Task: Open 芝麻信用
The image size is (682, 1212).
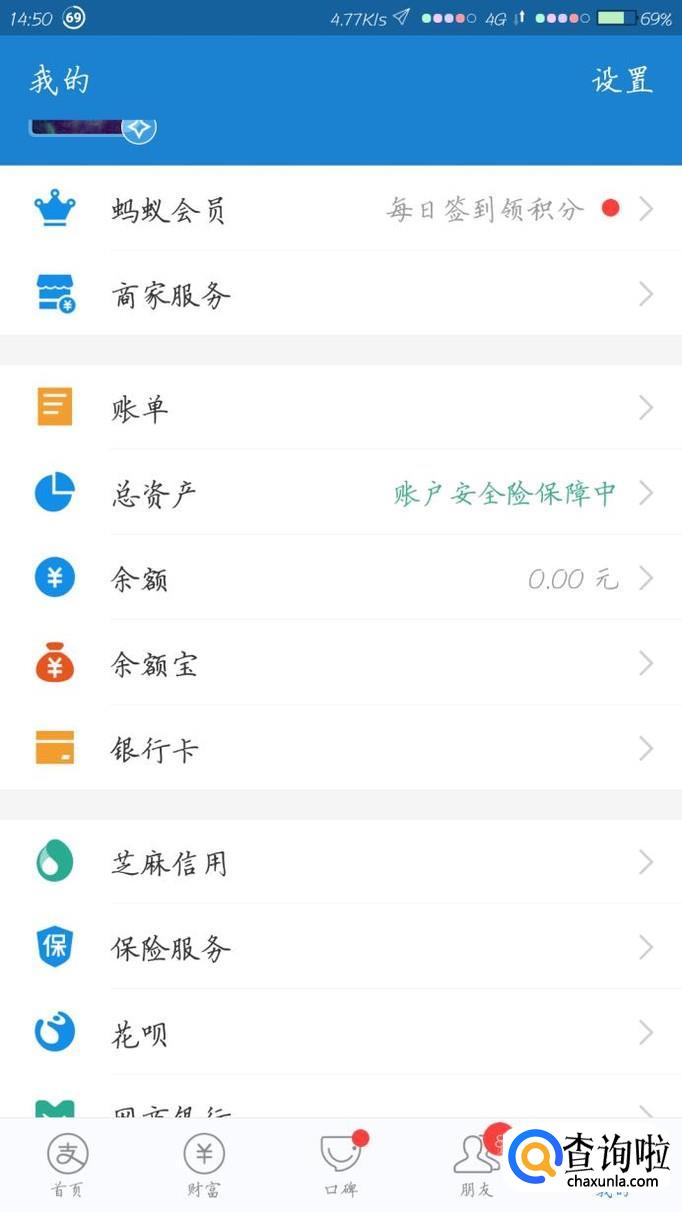Action: click(x=340, y=862)
